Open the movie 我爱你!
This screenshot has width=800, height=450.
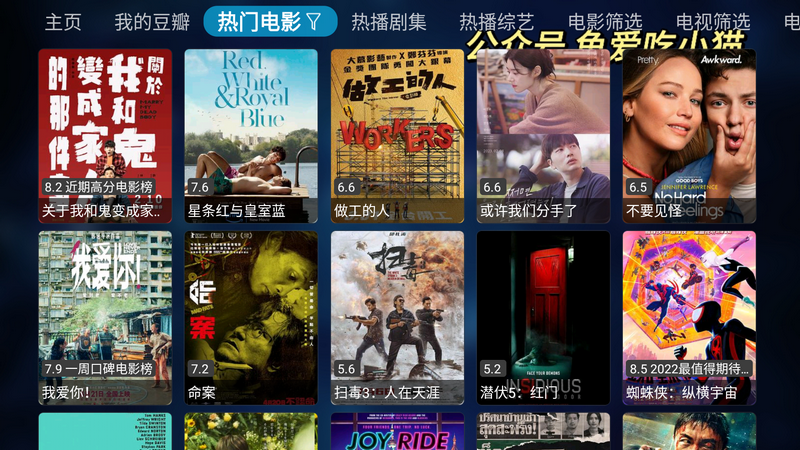point(105,318)
